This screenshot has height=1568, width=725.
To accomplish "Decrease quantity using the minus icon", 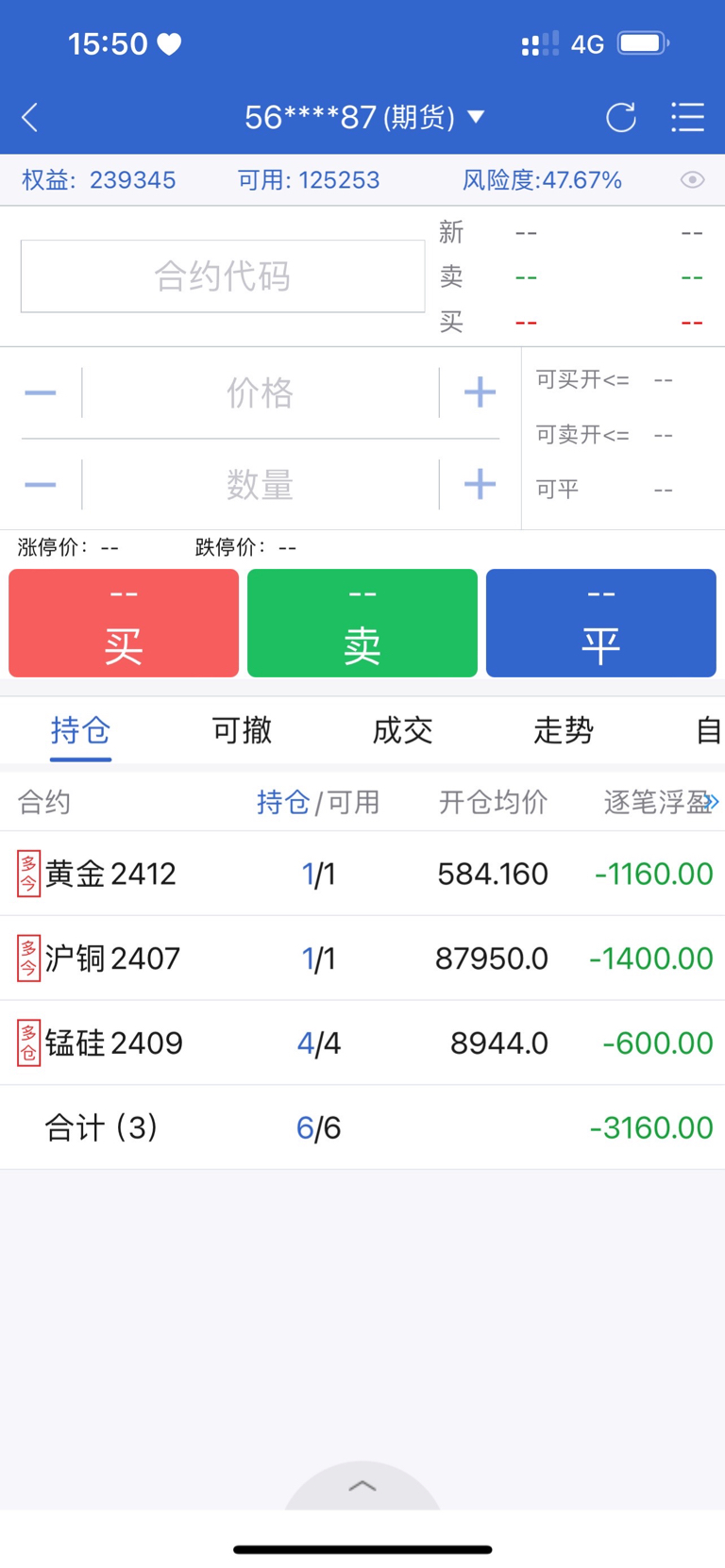I will point(39,484).
